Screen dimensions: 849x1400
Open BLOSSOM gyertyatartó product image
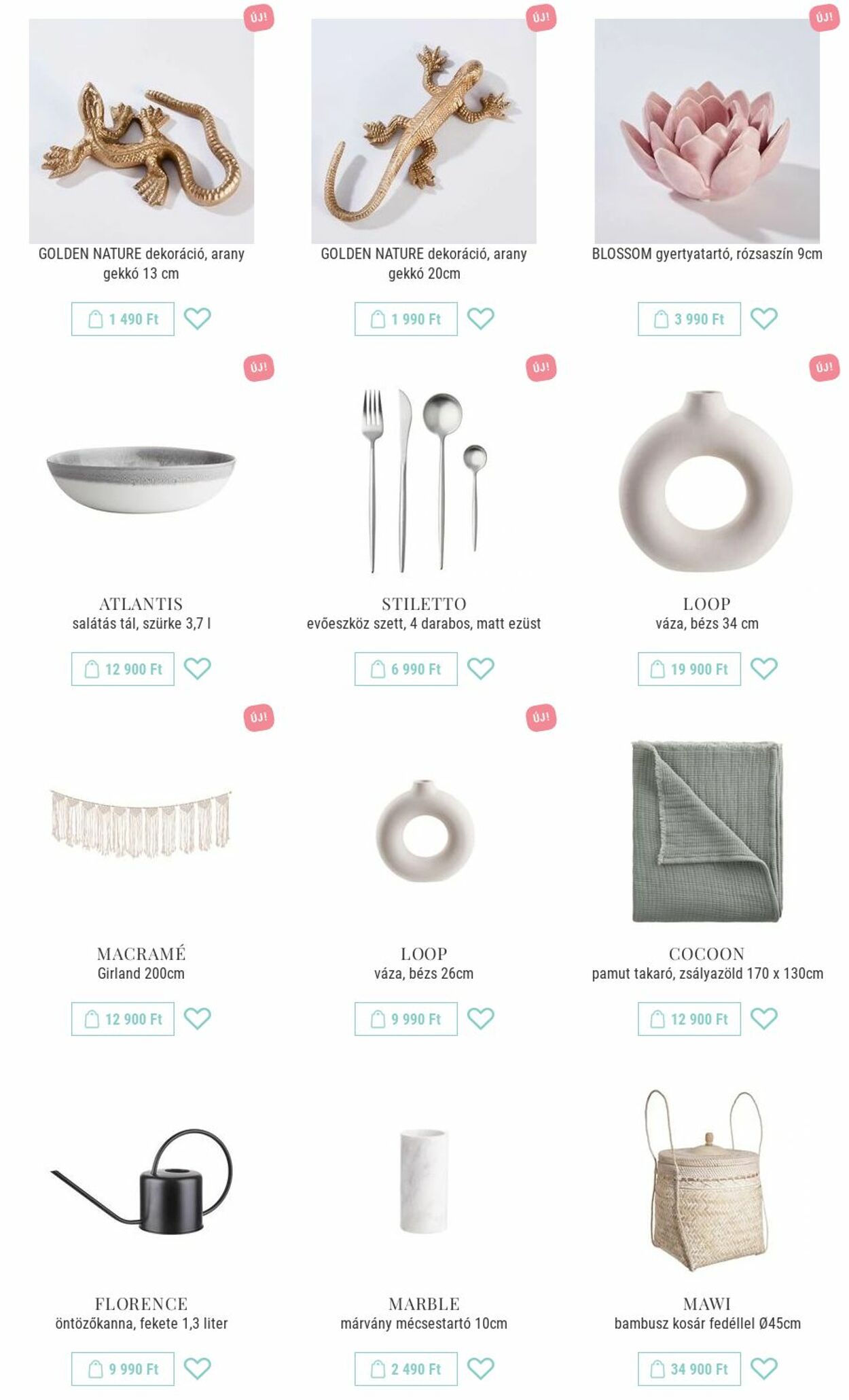(707, 131)
